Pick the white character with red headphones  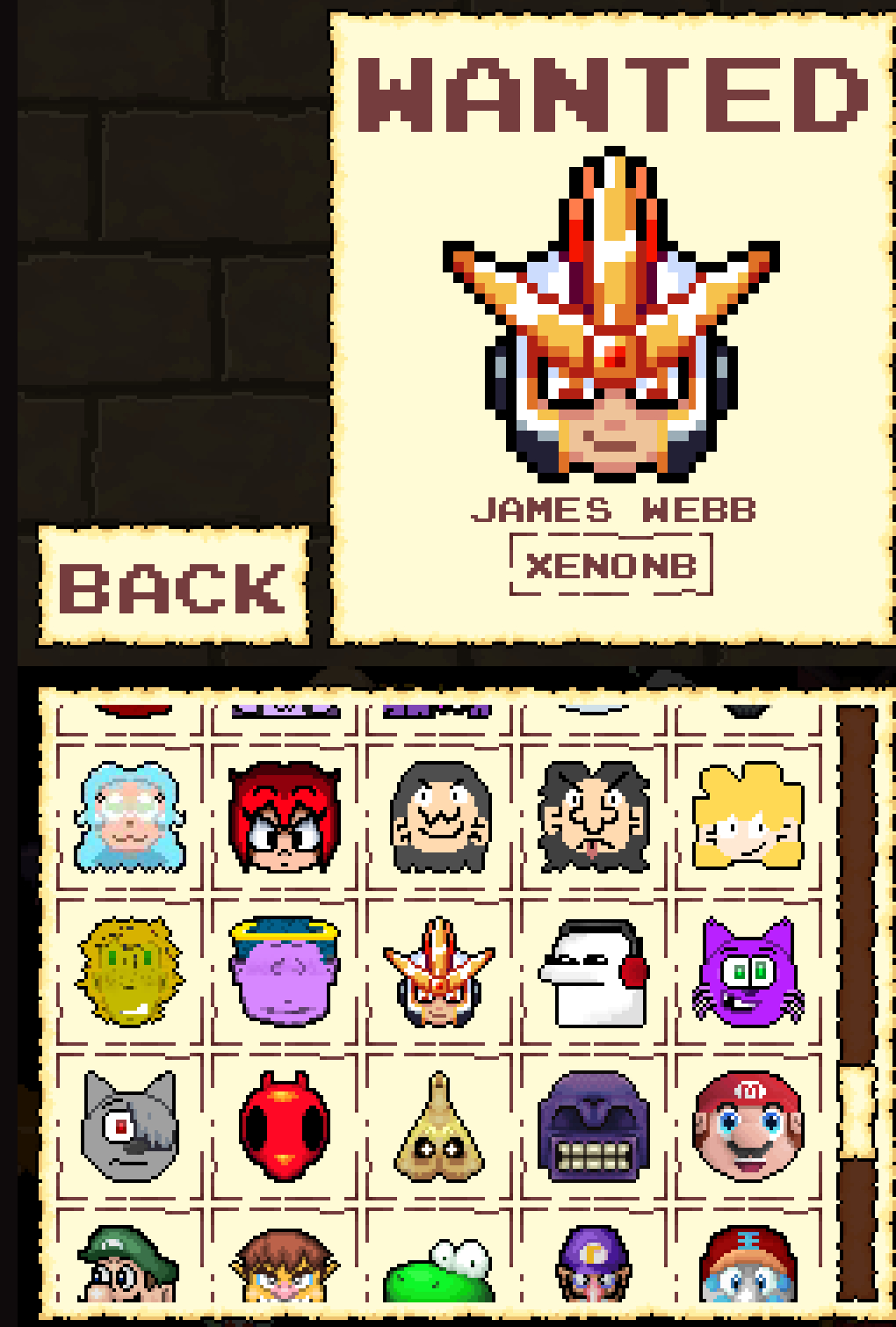pos(593,972)
